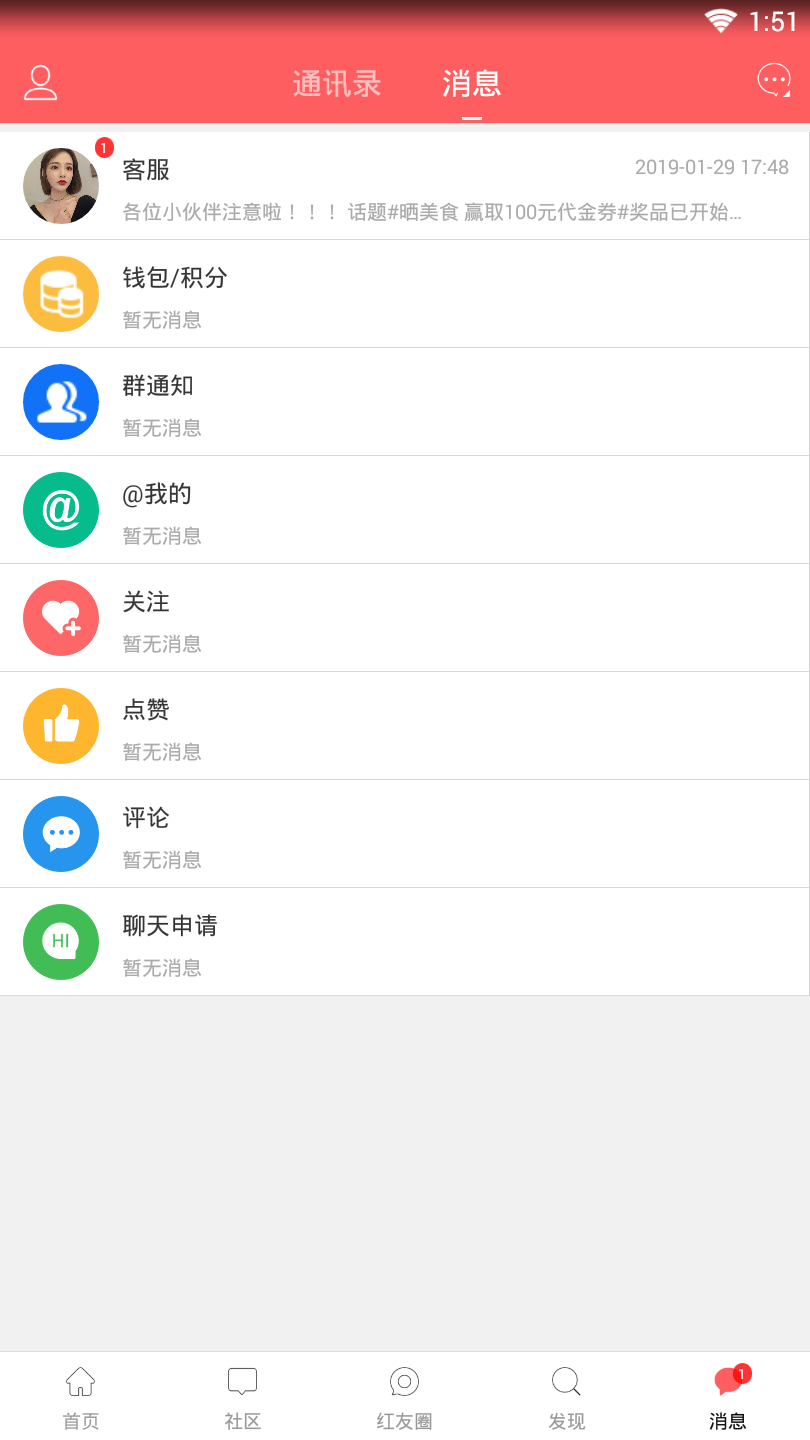Viewport: 810px width, 1440px height.
Task: Open 钱包/积分 messages
Action: (405, 295)
